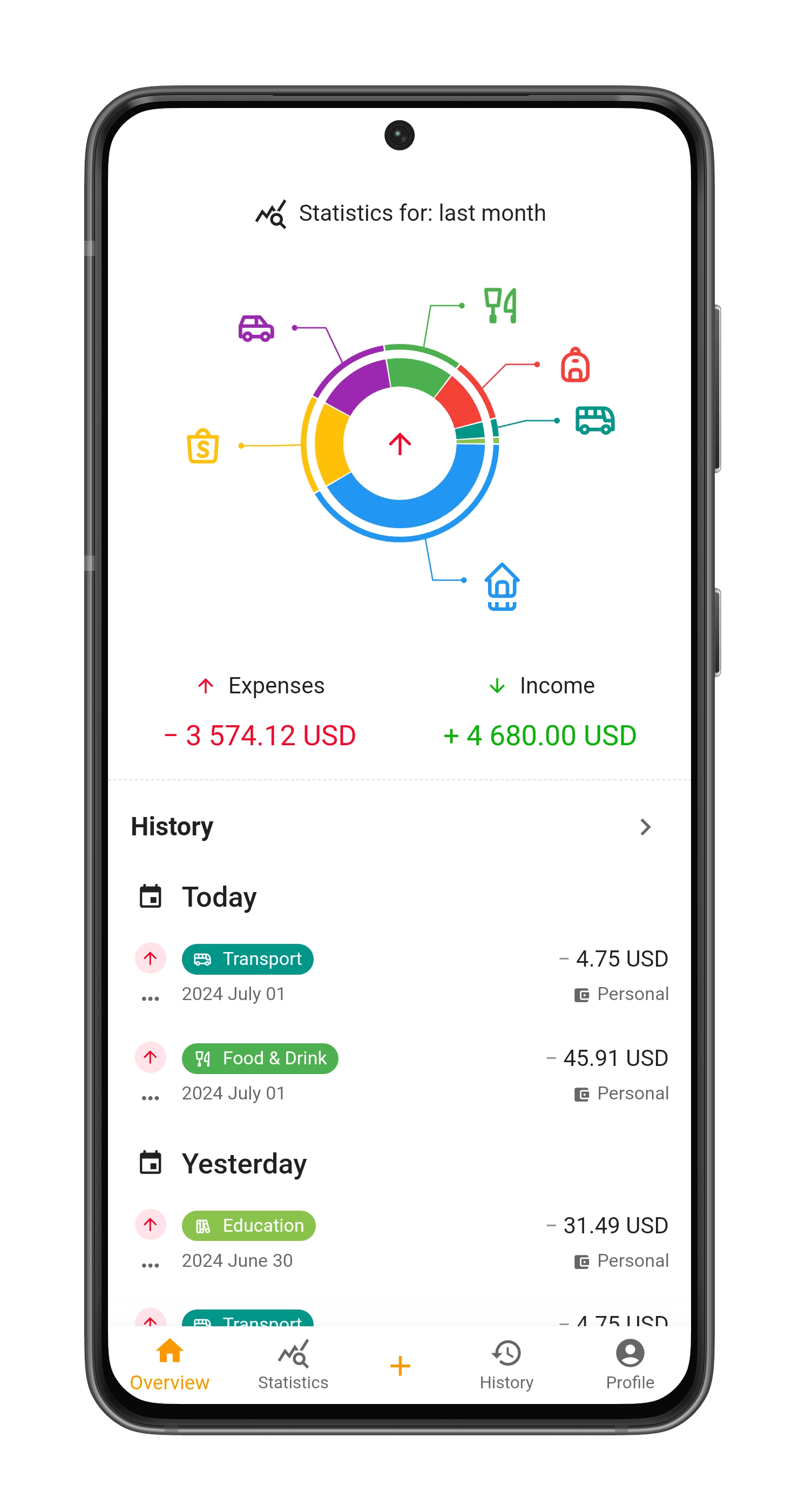The image size is (799, 1512).
Task: Go to the Profile tab
Action: (629, 1365)
